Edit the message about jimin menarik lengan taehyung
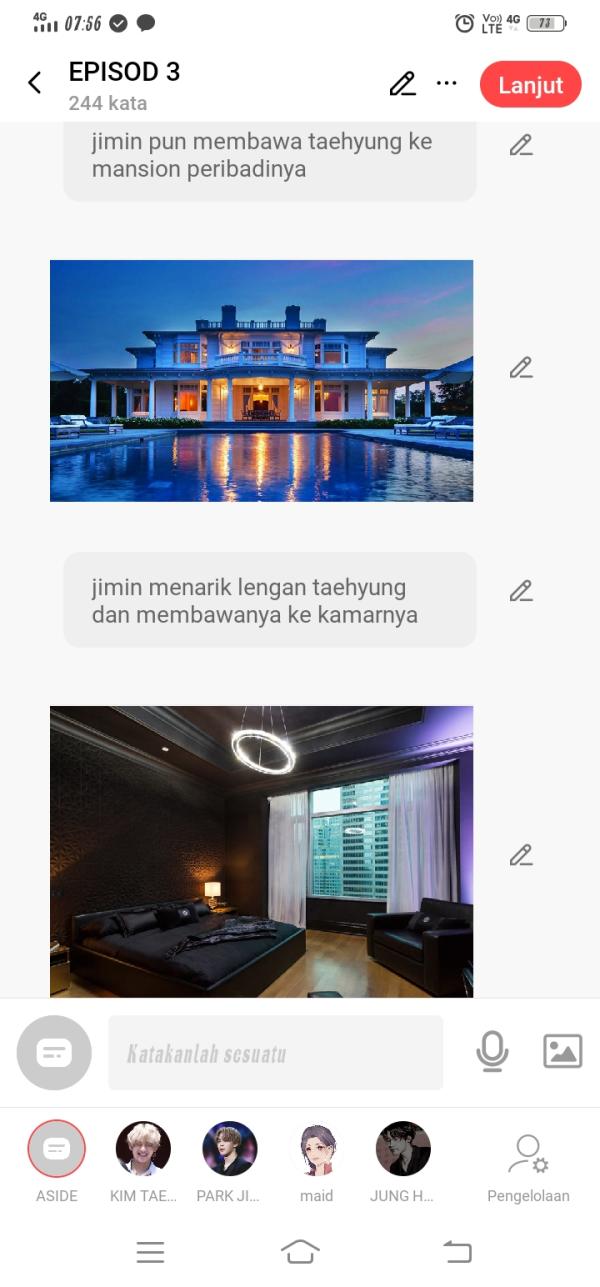600x1287 pixels. (x=520, y=592)
